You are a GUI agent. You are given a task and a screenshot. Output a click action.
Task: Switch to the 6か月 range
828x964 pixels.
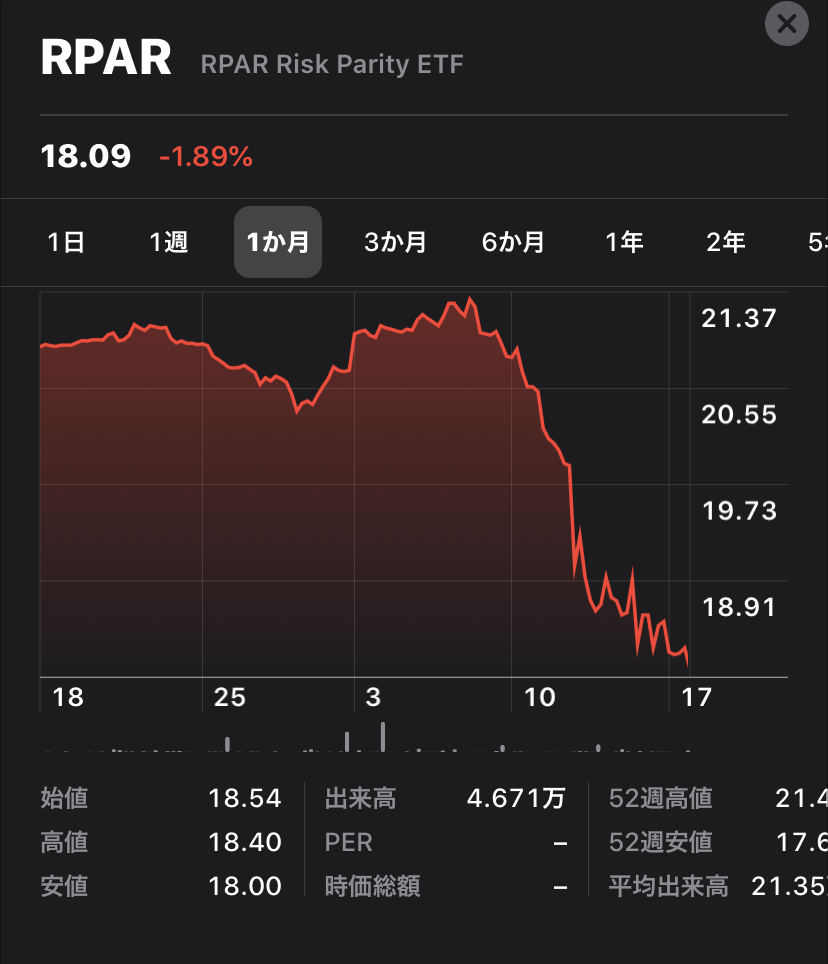coord(513,242)
